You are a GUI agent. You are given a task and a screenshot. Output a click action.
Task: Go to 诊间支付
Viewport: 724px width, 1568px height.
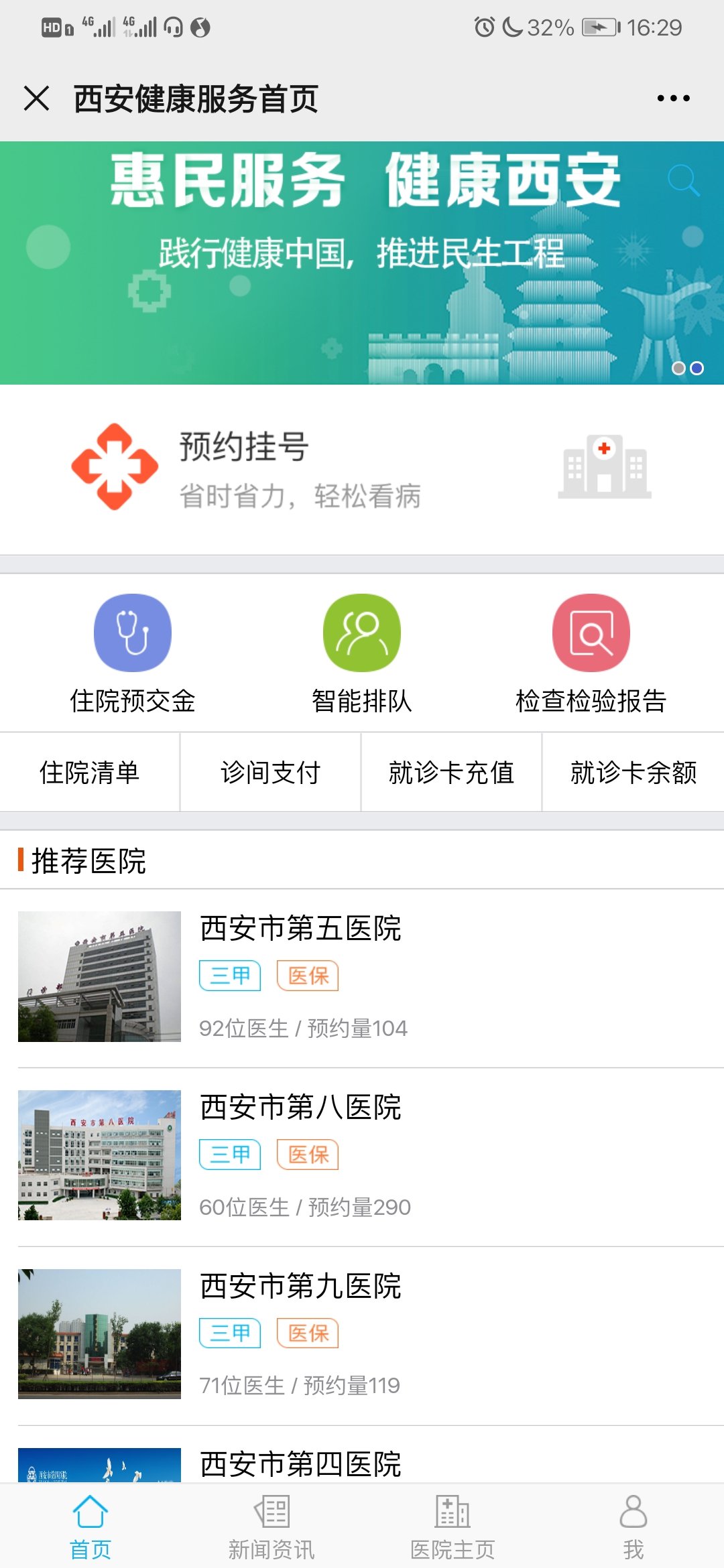[x=271, y=773]
